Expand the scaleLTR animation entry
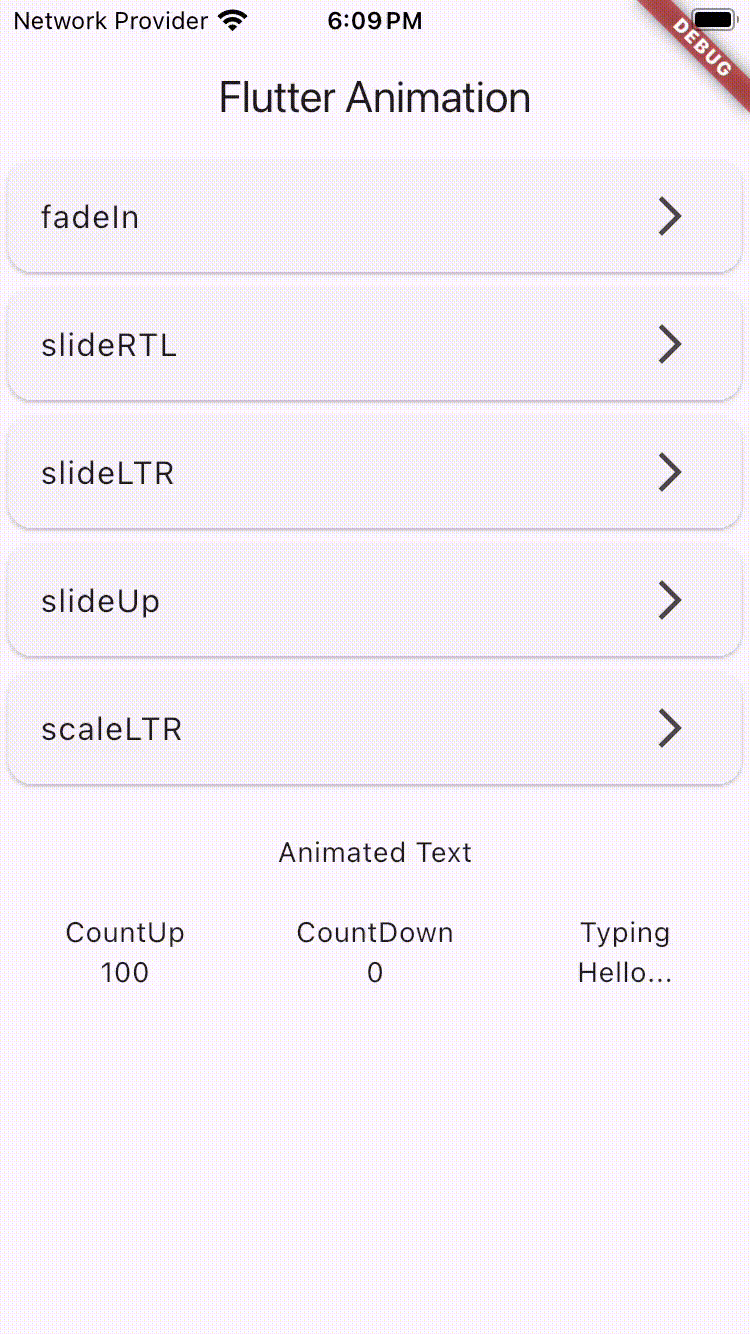Viewport: 750px width, 1334px height. click(375, 728)
